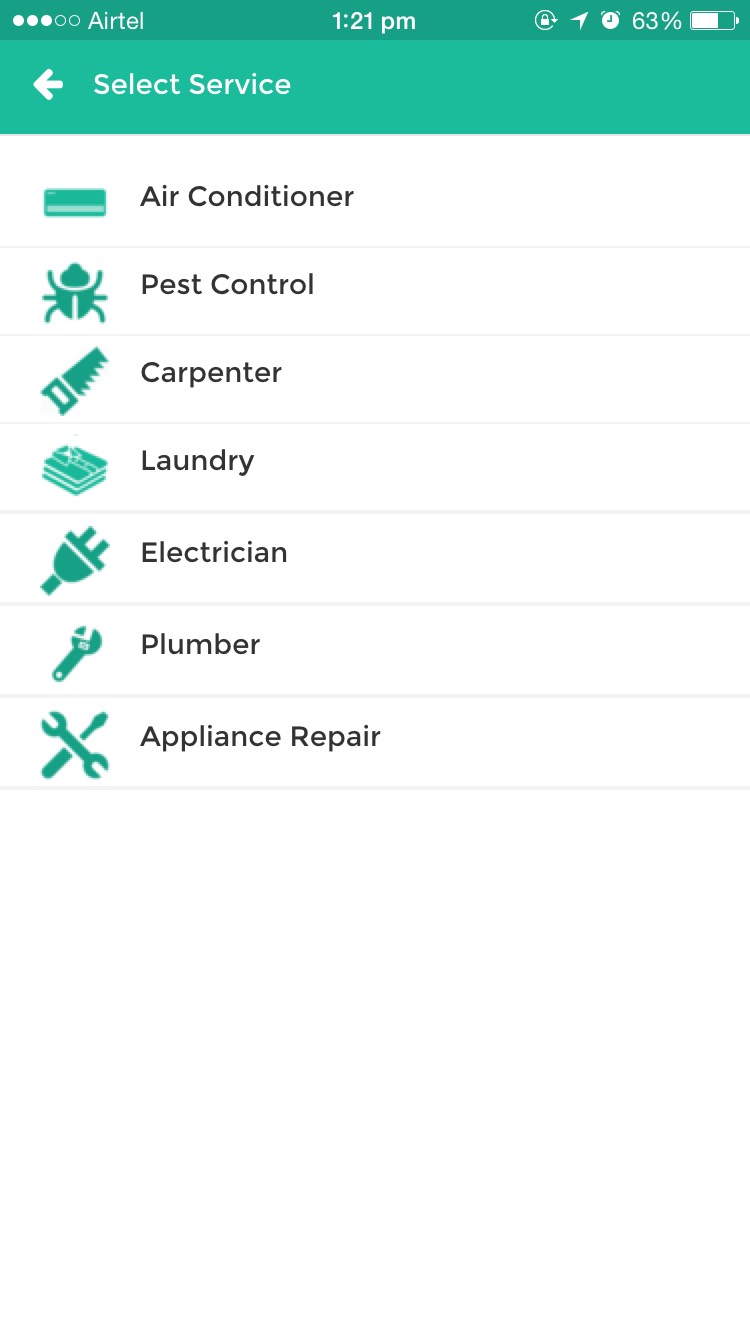Screen dimensions: 750x1334
Task: Choose the Carpenter service
Action: click(x=211, y=373)
